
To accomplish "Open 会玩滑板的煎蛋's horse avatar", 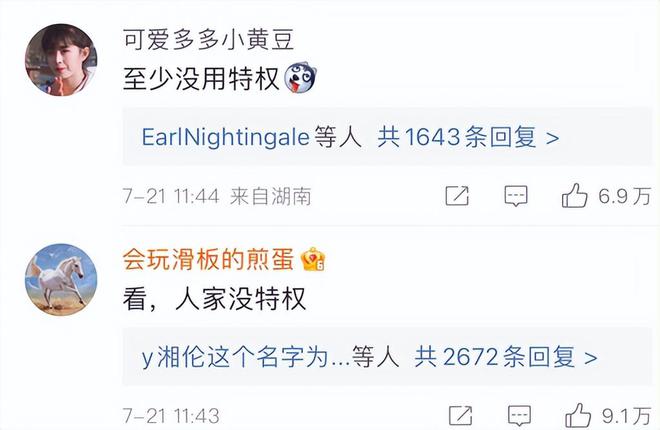I will pos(60,279).
